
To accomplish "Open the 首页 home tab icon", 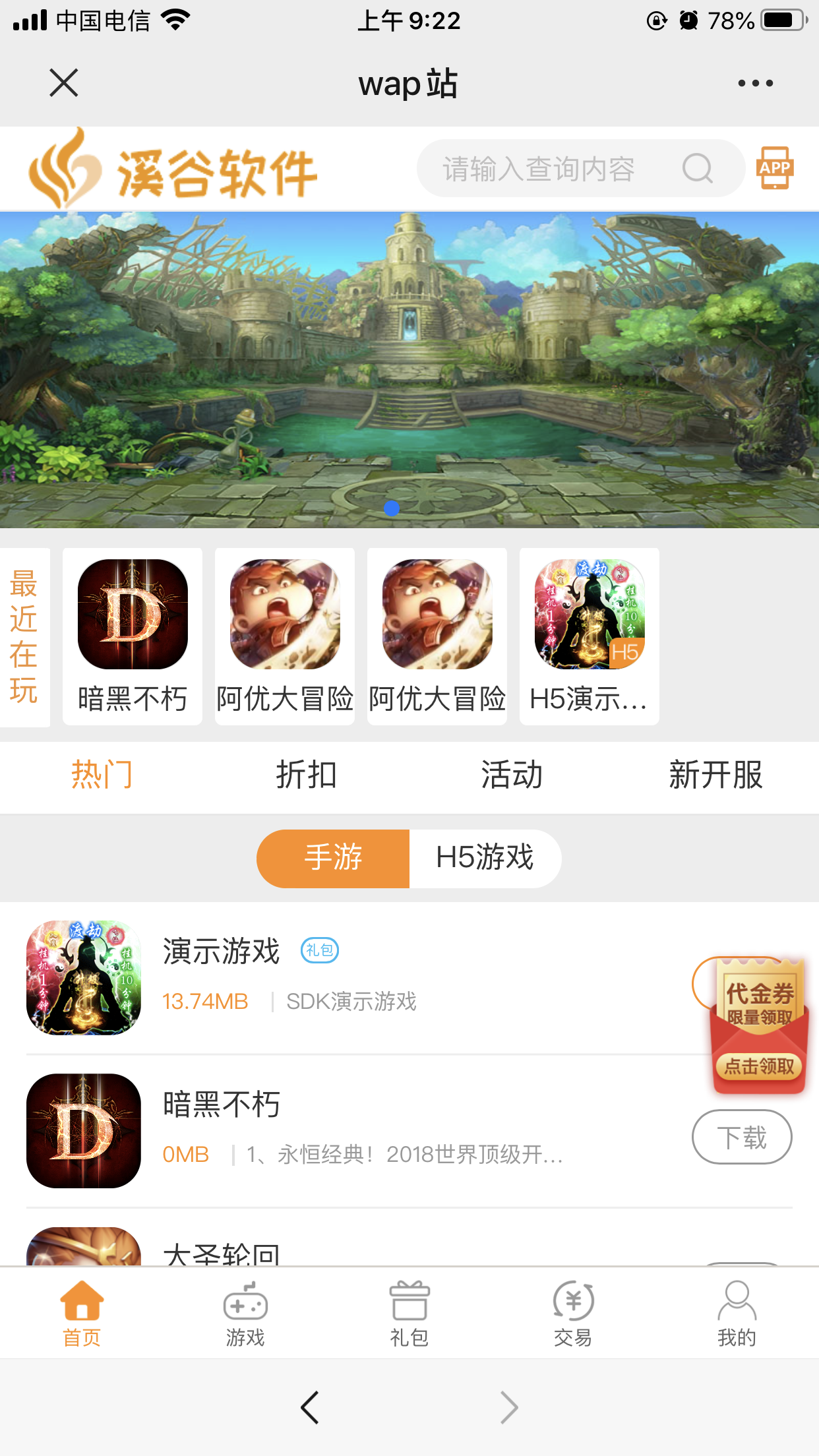I will (80, 1302).
